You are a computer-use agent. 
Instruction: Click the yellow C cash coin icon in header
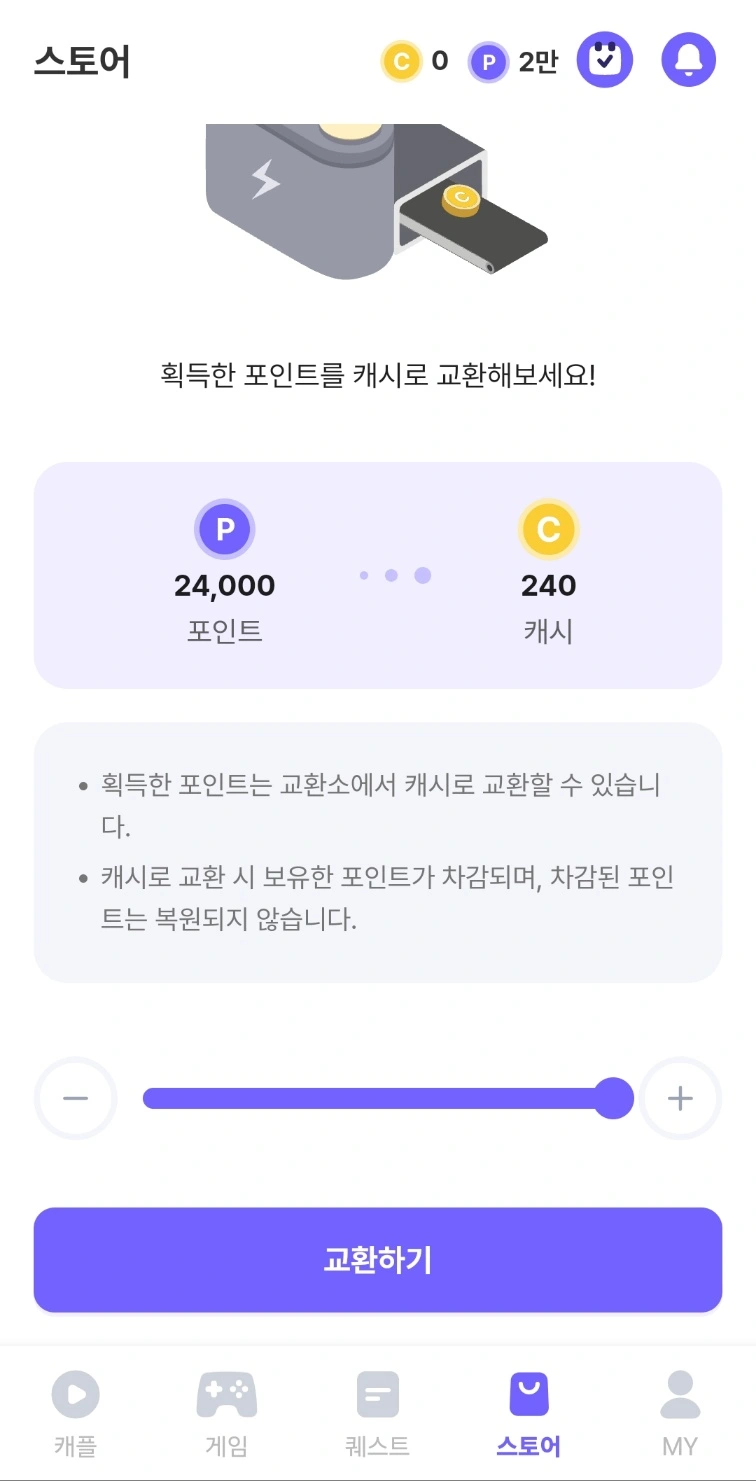tap(401, 61)
